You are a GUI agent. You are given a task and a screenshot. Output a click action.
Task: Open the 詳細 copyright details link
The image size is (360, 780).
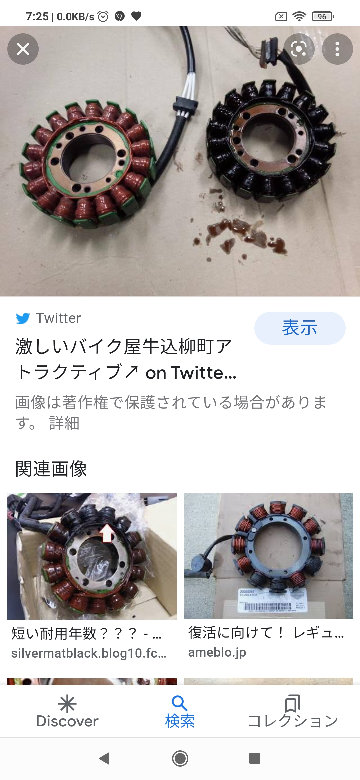click(x=64, y=423)
